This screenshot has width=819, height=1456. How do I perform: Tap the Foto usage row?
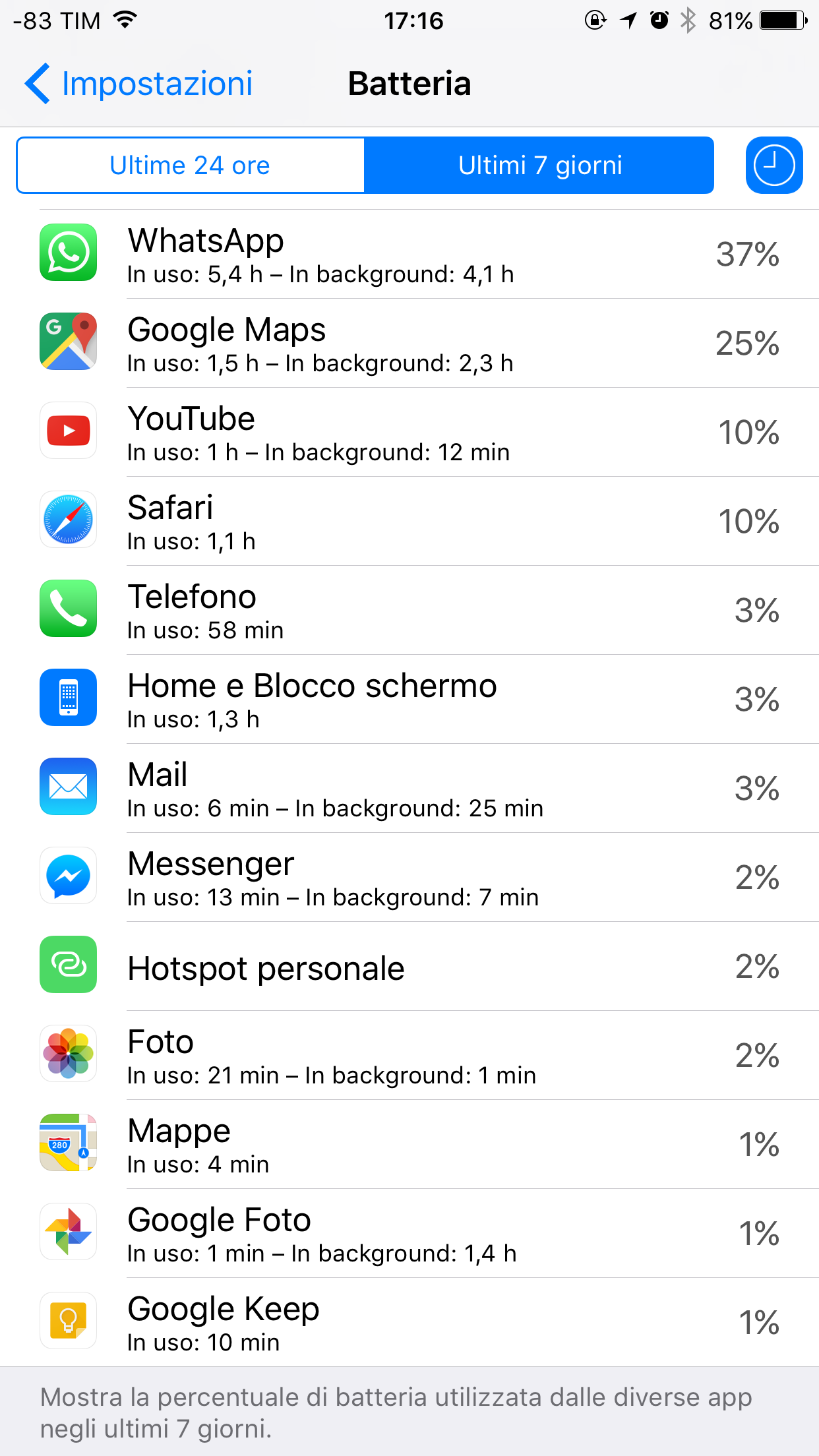pyautogui.click(x=409, y=1055)
